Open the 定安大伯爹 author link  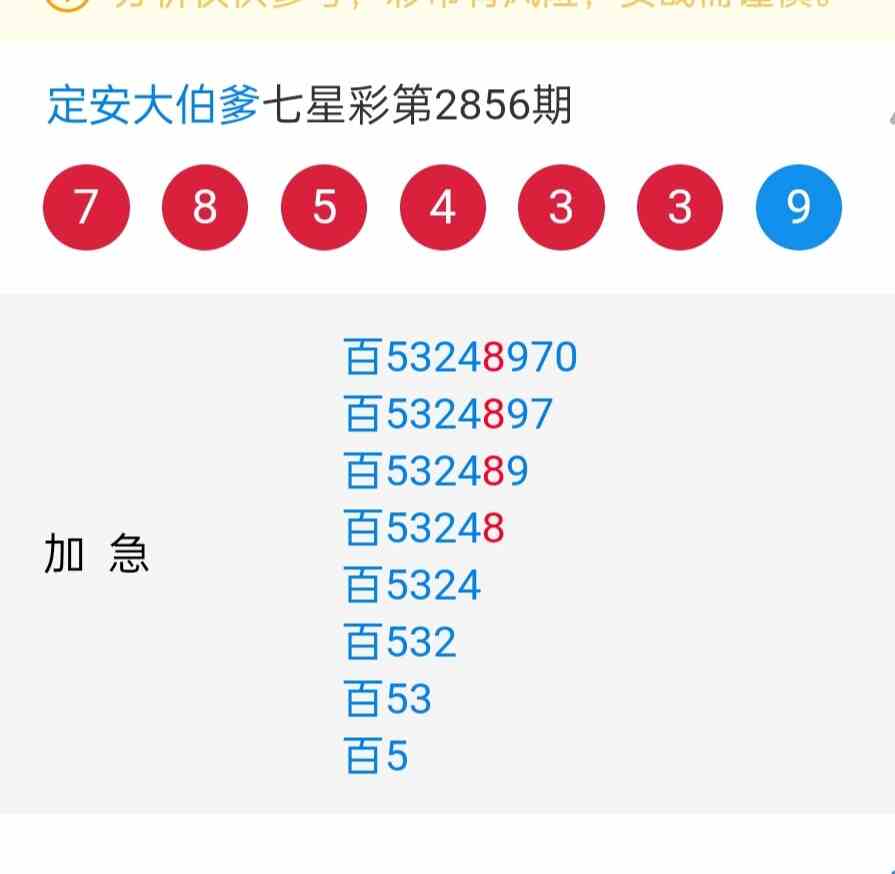tap(153, 106)
